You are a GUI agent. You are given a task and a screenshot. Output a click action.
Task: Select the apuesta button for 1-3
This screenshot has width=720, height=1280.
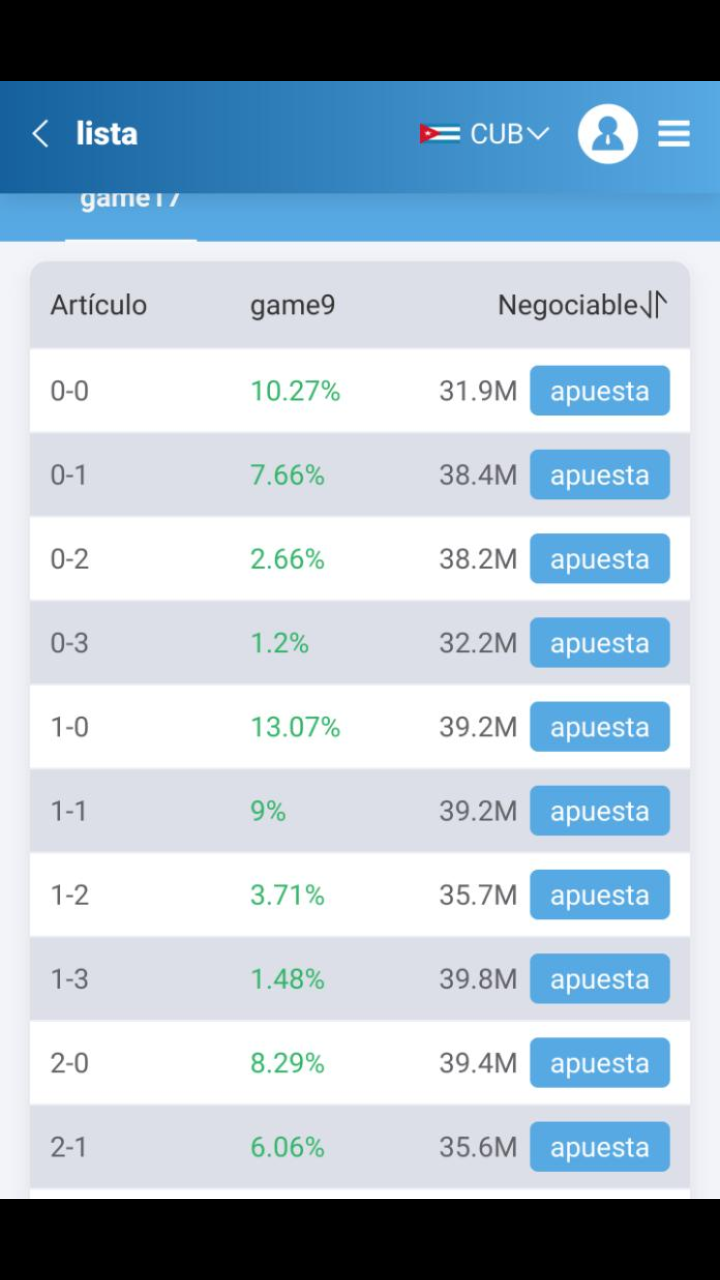600,979
